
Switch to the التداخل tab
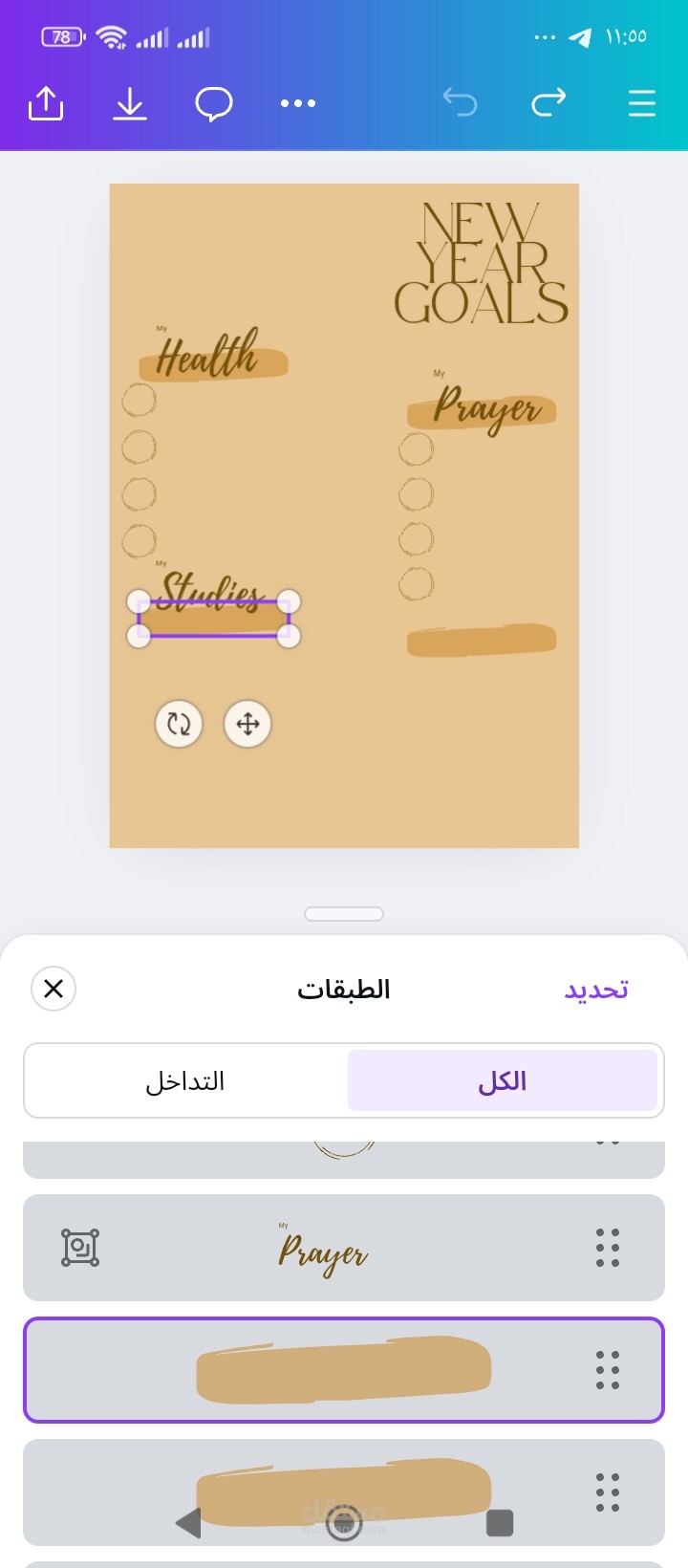pos(185,1080)
